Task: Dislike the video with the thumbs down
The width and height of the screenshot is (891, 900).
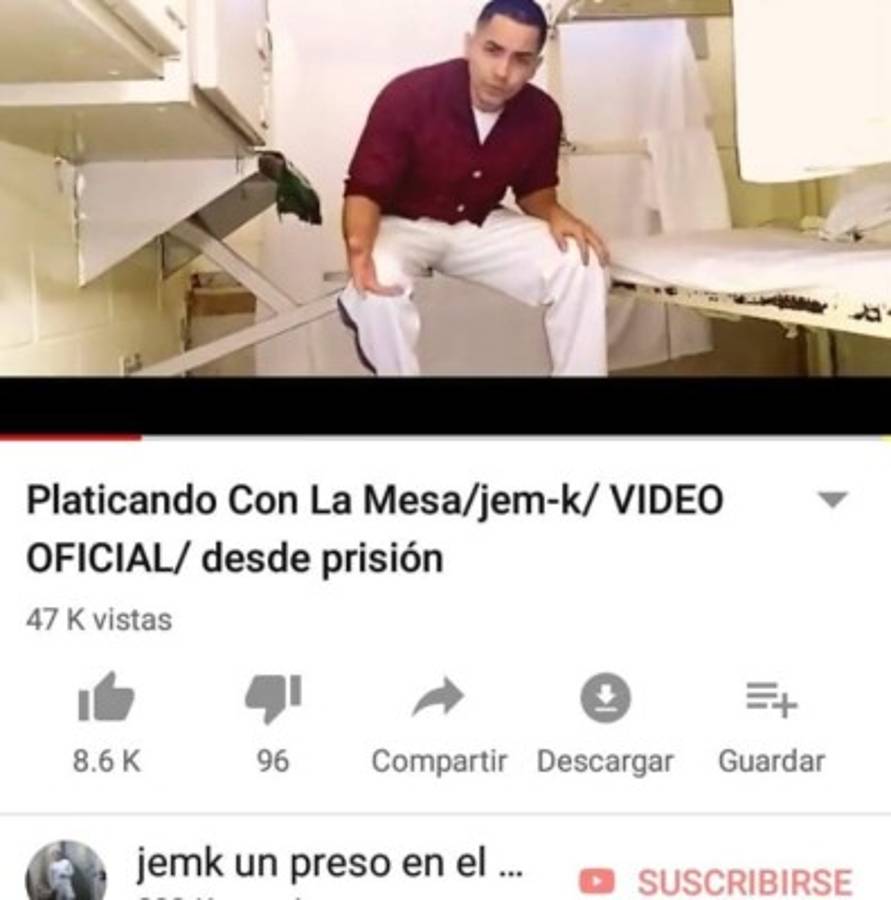Action: (272, 698)
